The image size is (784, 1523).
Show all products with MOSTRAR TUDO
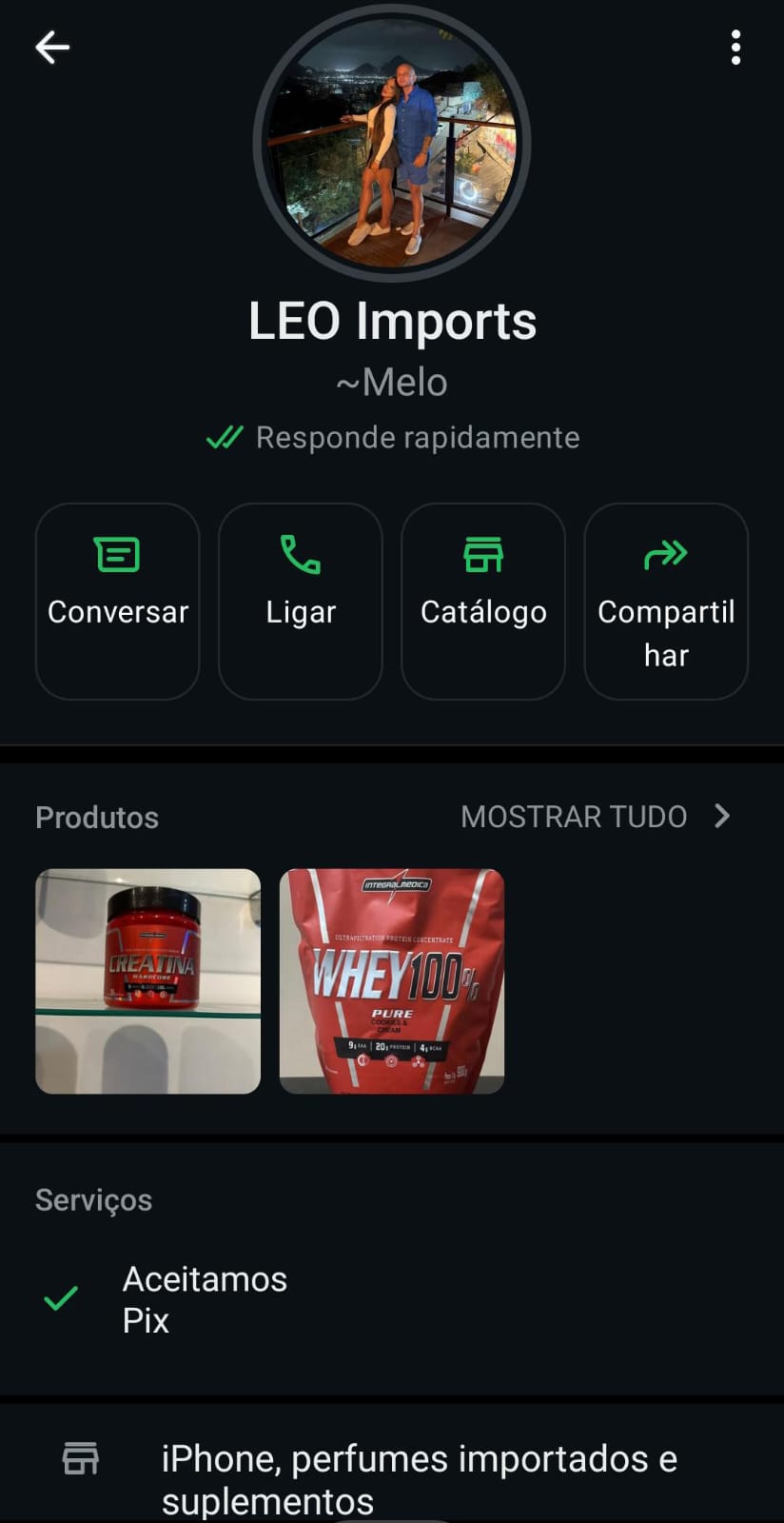tap(595, 817)
